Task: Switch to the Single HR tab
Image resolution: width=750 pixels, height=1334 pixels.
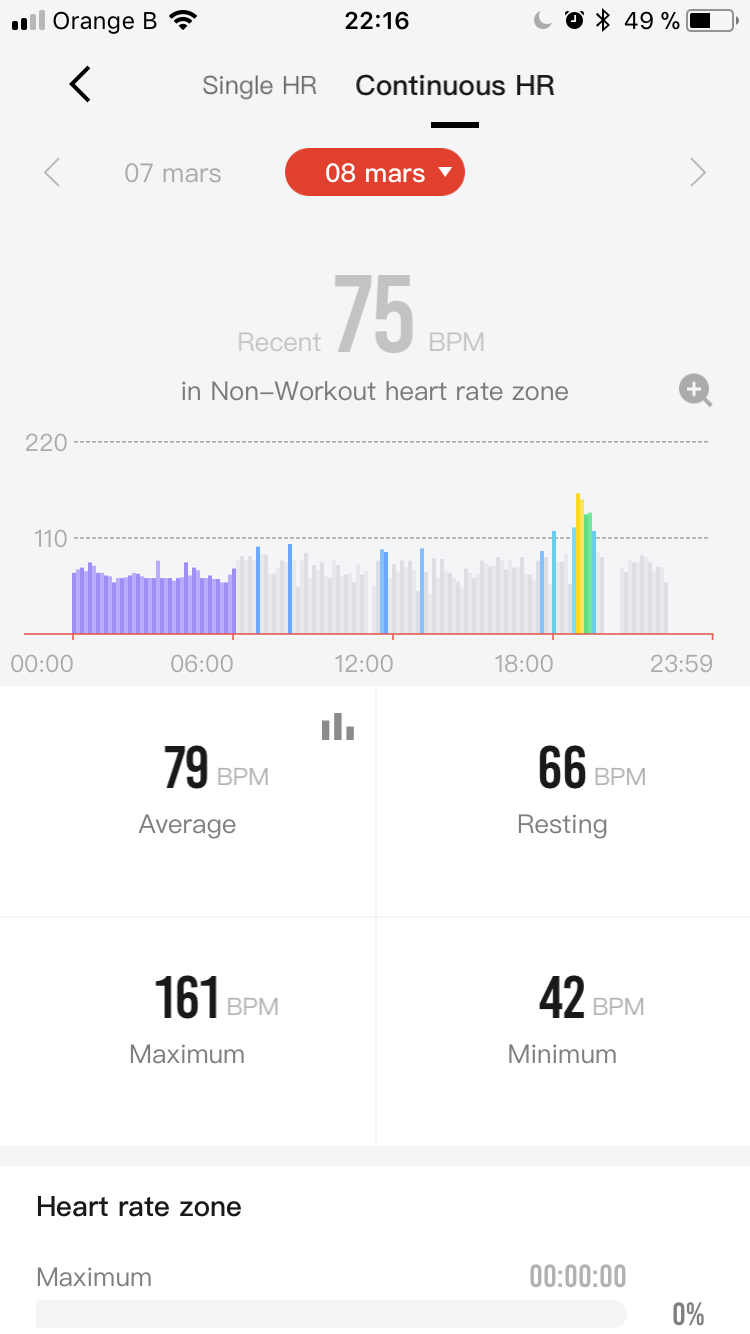Action: [259, 86]
